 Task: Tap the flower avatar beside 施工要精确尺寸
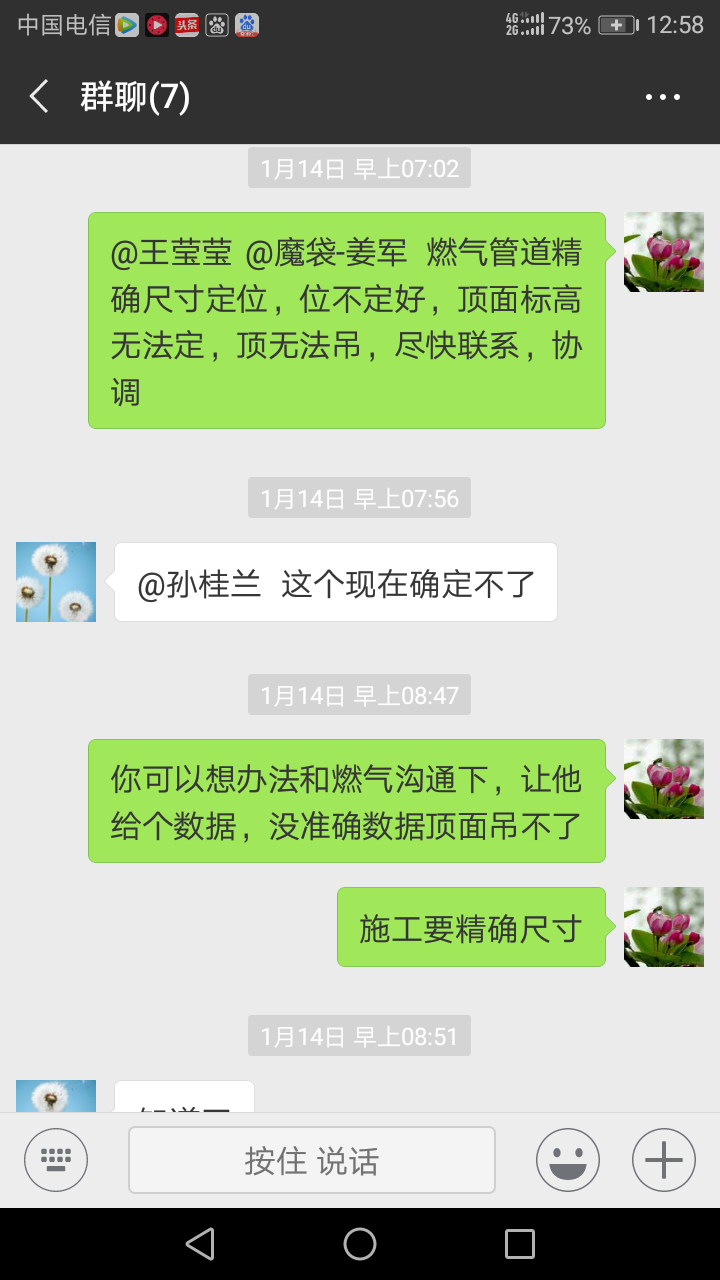coord(663,927)
